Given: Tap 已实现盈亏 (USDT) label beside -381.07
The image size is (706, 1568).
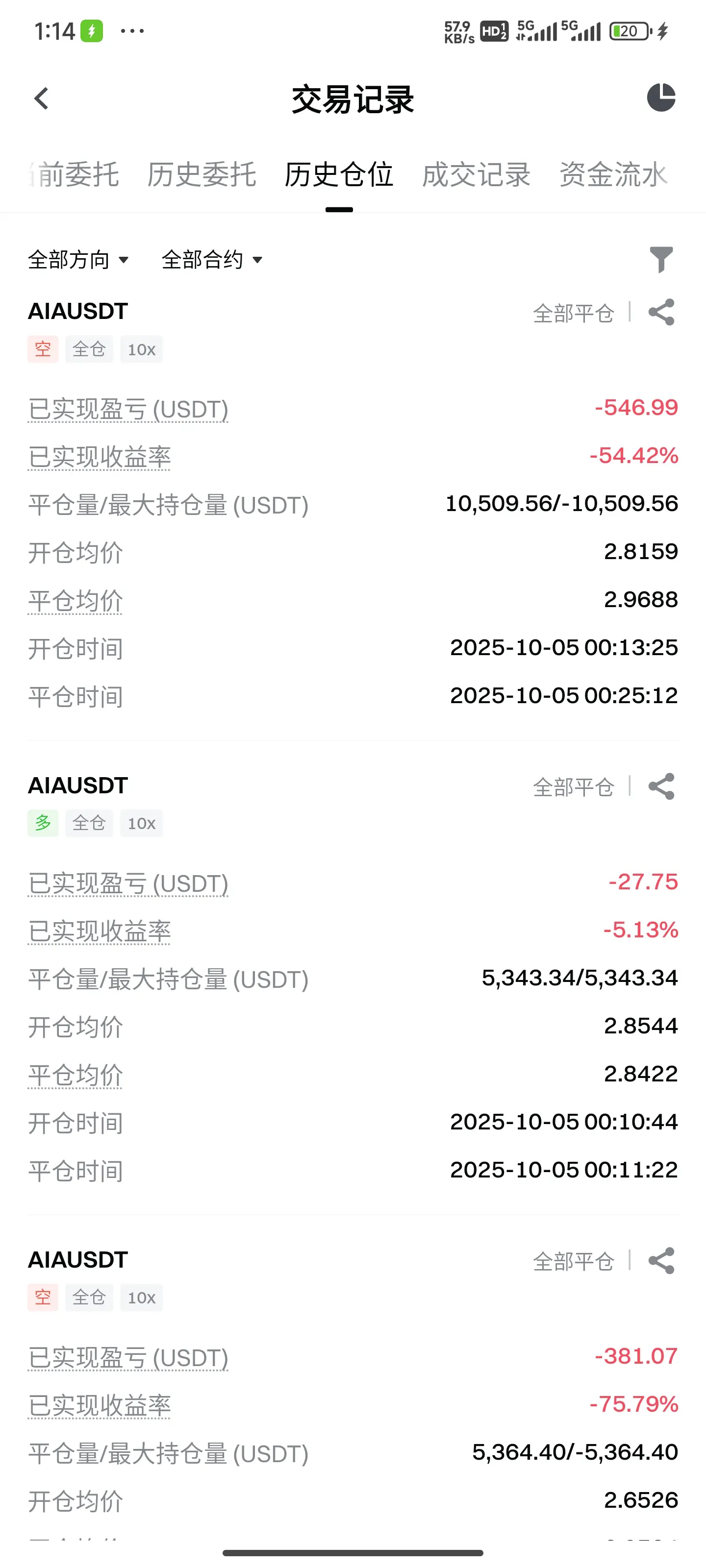Looking at the screenshot, I should coord(128,1358).
